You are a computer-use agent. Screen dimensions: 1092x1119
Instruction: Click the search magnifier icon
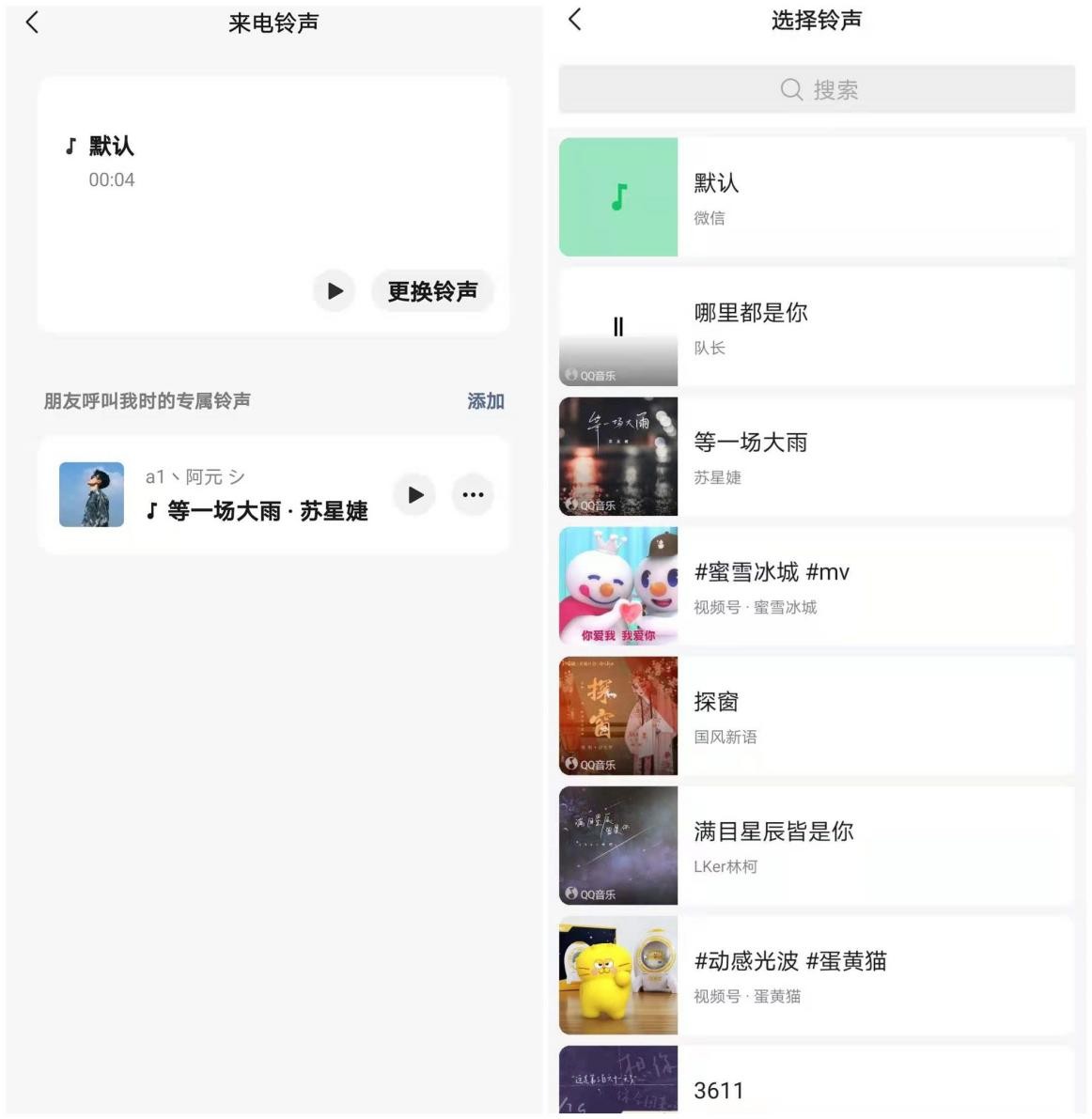789,89
